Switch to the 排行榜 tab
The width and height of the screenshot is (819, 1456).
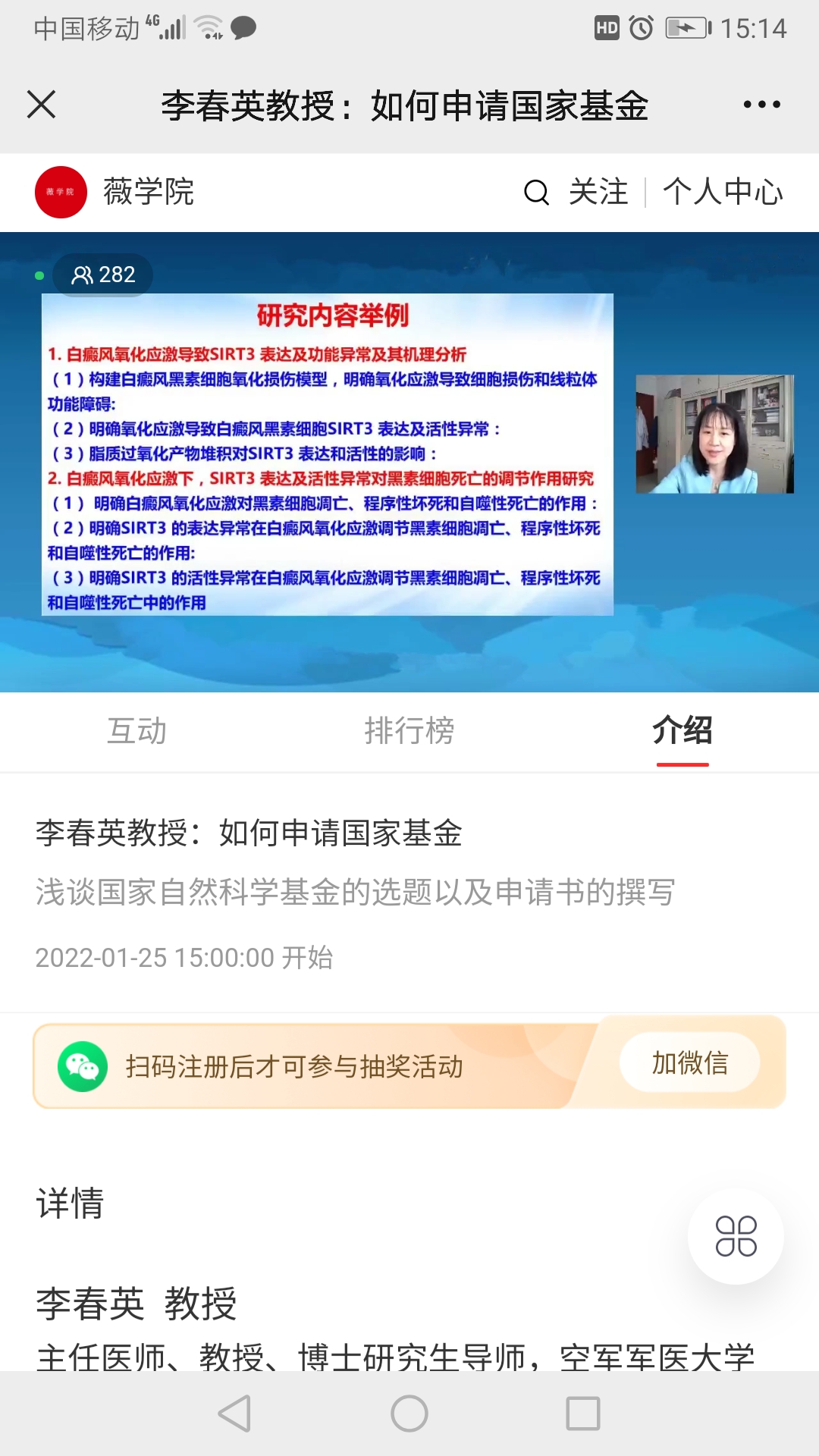coord(409,731)
